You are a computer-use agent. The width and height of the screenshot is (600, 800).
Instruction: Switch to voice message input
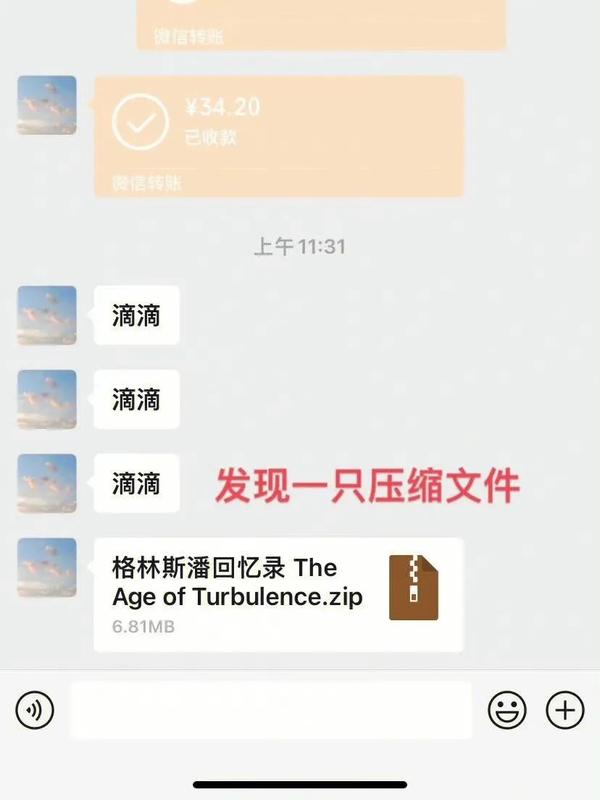[35, 711]
